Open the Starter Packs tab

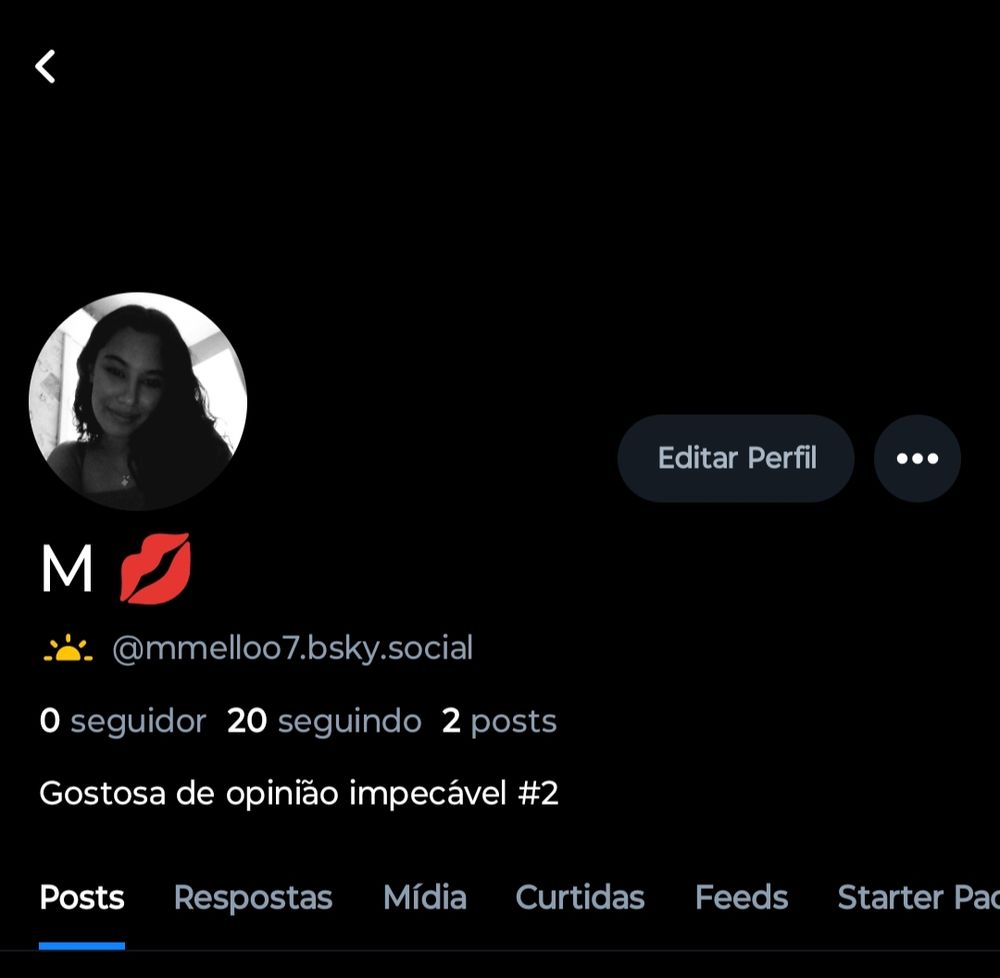point(917,897)
